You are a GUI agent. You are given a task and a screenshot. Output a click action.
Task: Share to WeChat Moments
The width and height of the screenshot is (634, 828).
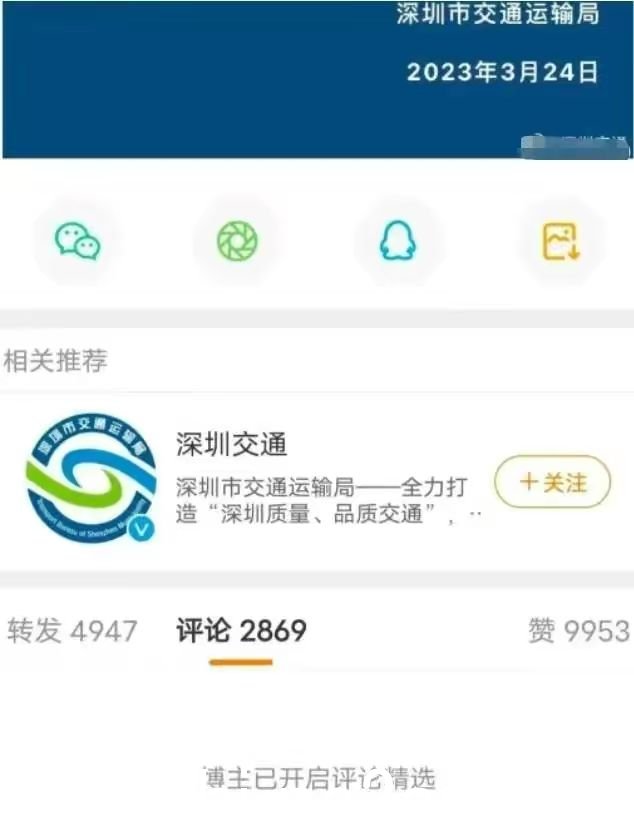pos(237,241)
